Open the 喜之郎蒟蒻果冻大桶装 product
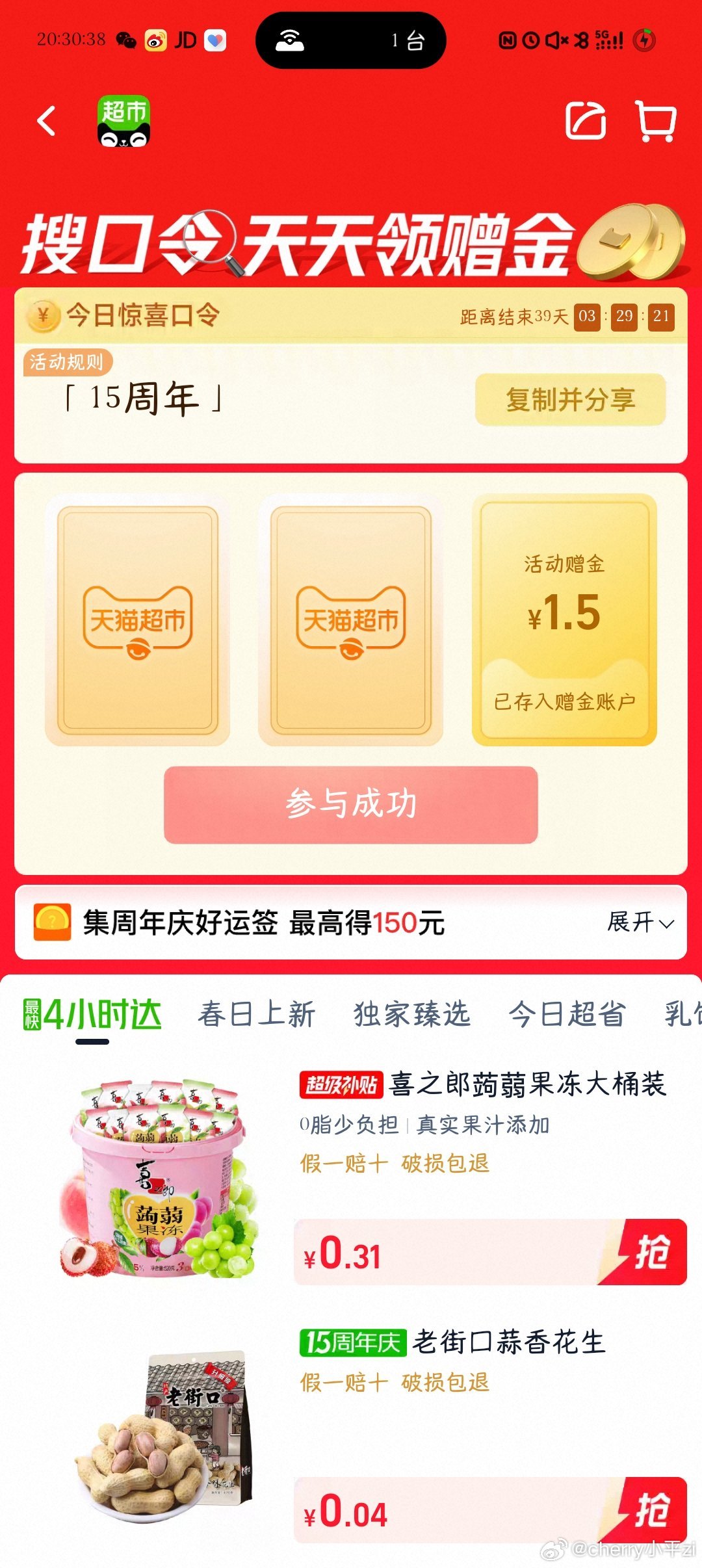Screen dimensions: 702x1568 tap(527, 1084)
